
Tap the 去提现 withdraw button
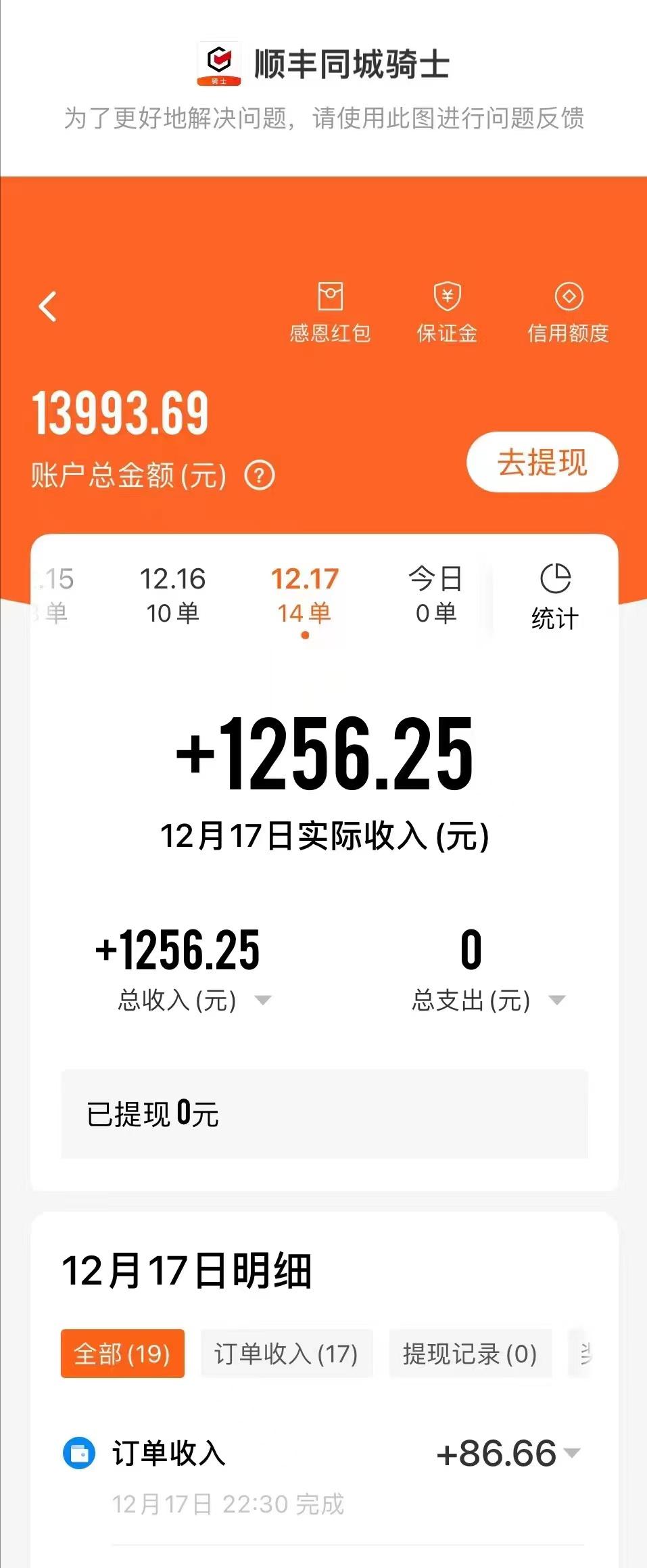point(540,462)
